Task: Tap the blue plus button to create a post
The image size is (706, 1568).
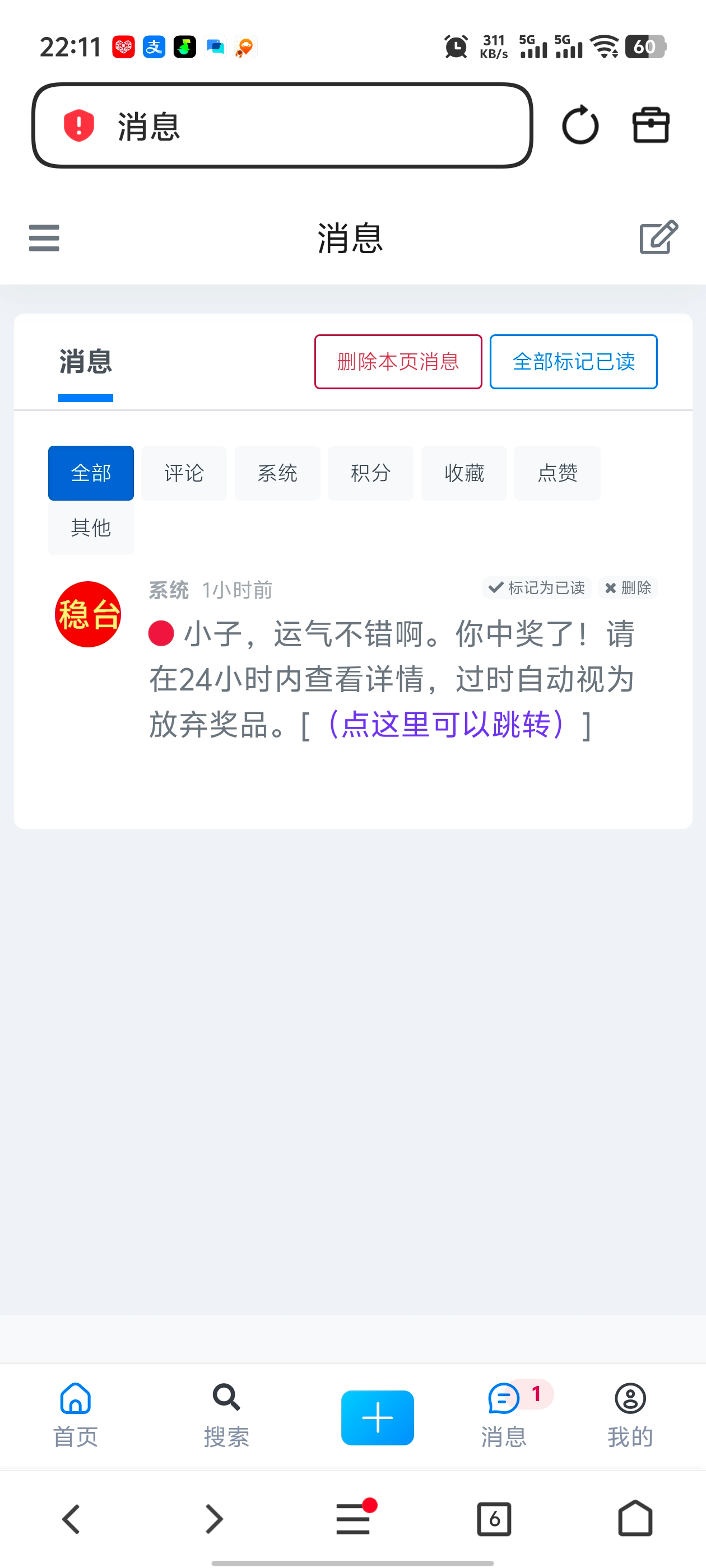Action: point(377,1417)
